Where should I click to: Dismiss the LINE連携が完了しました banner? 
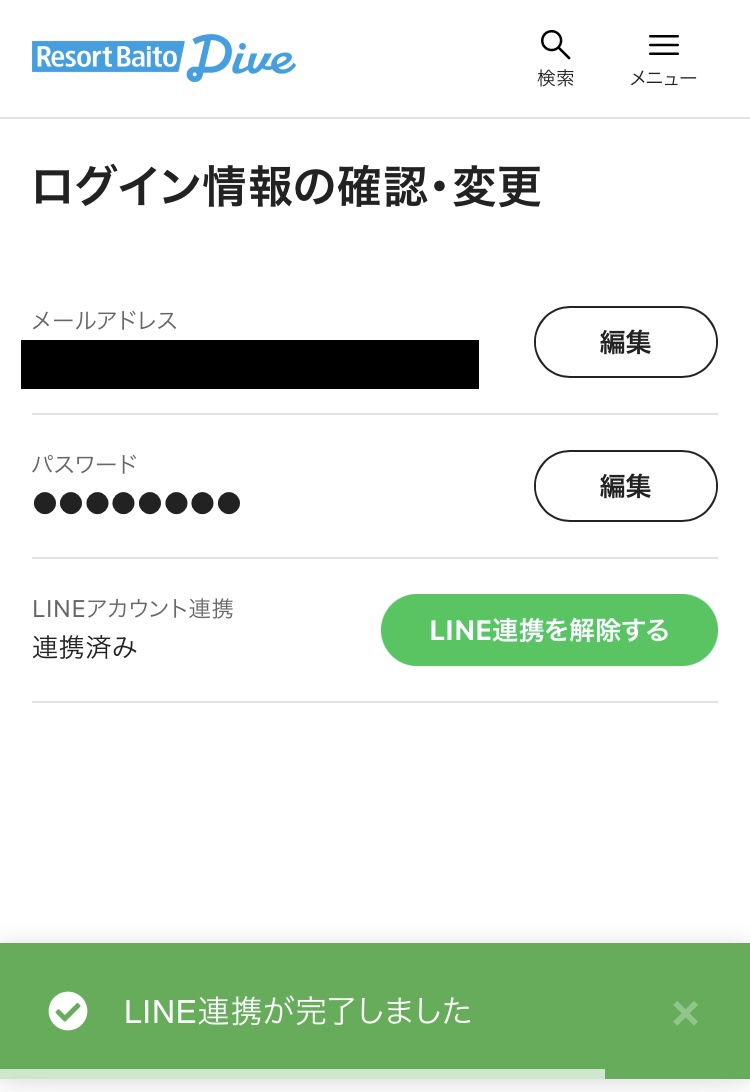pos(685,1013)
